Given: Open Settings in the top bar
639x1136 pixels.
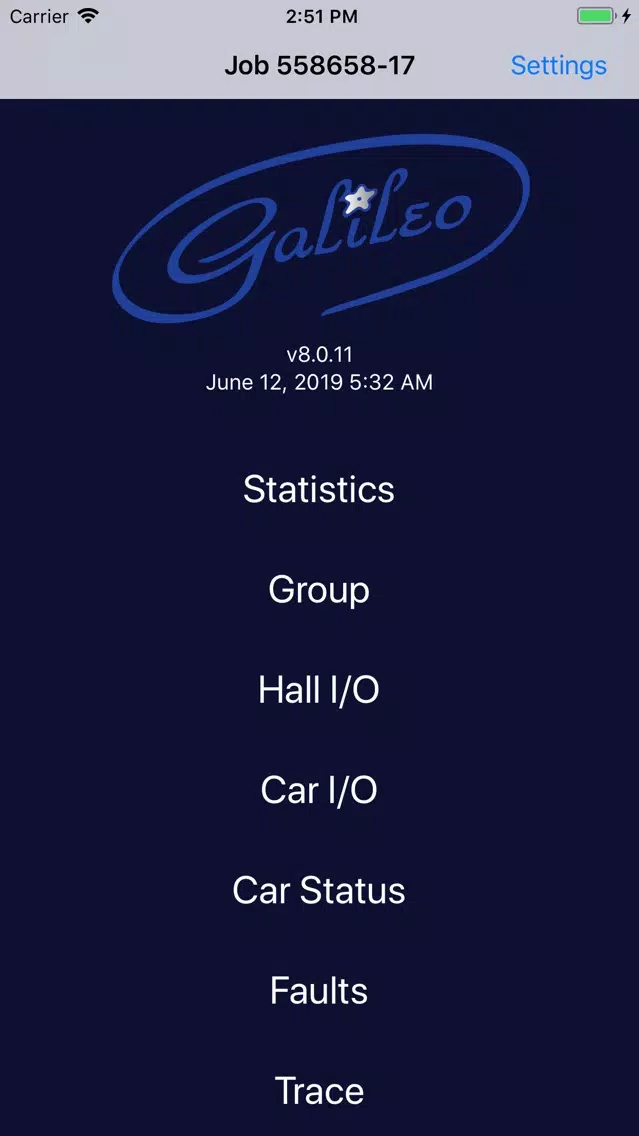Looking at the screenshot, I should 559,66.
